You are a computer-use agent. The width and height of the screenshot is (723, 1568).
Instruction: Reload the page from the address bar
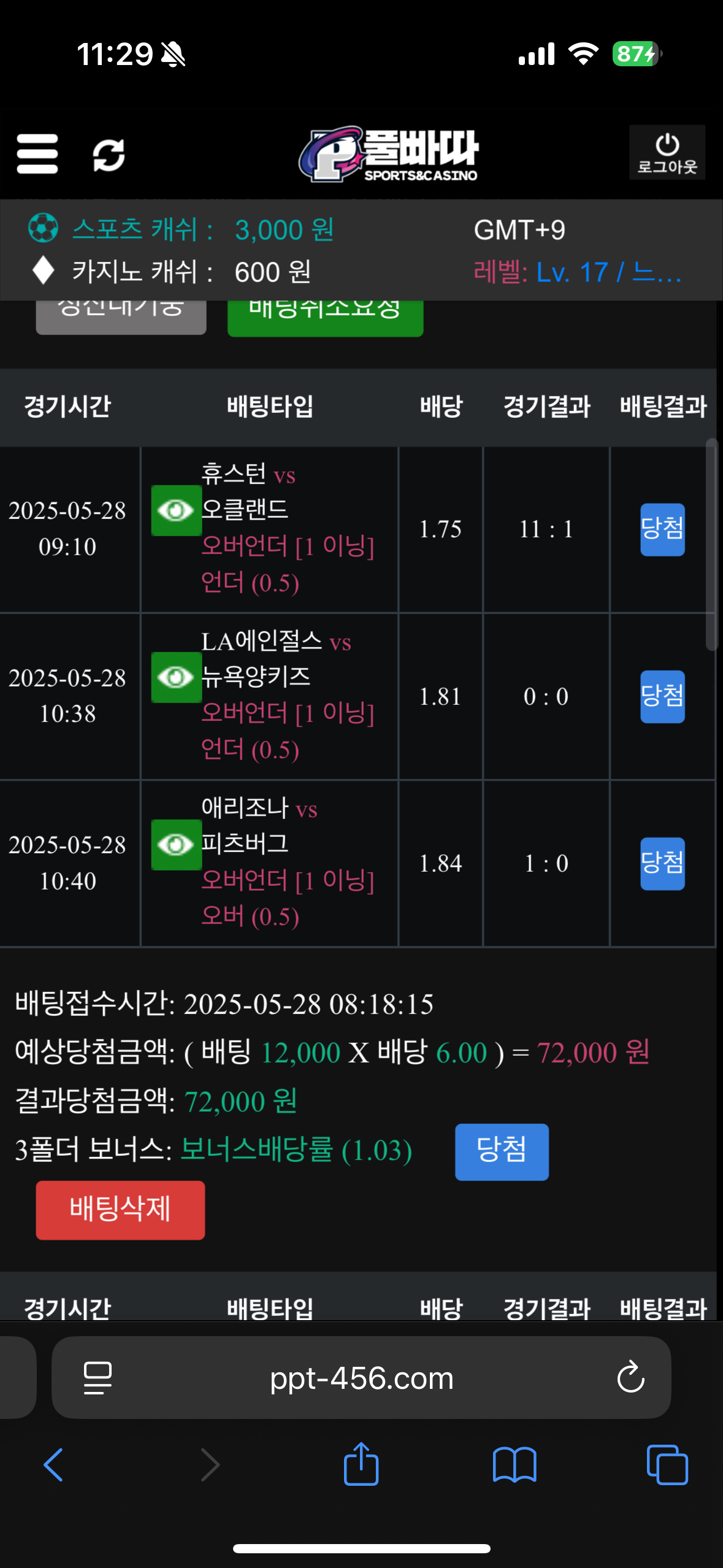pyautogui.click(x=630, y=1378)
